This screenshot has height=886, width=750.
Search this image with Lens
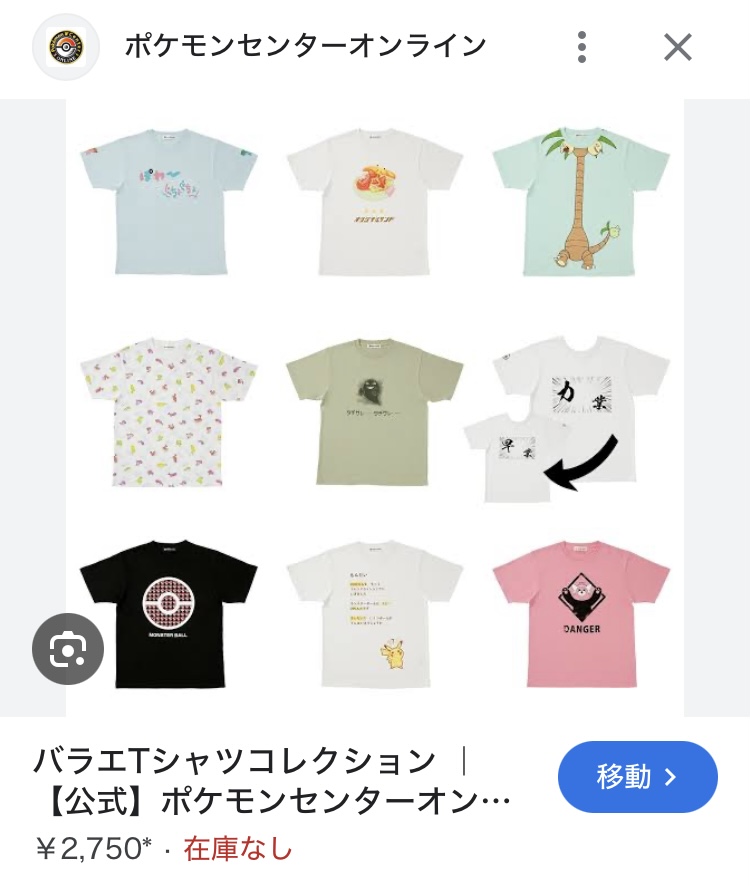[68, 649]
